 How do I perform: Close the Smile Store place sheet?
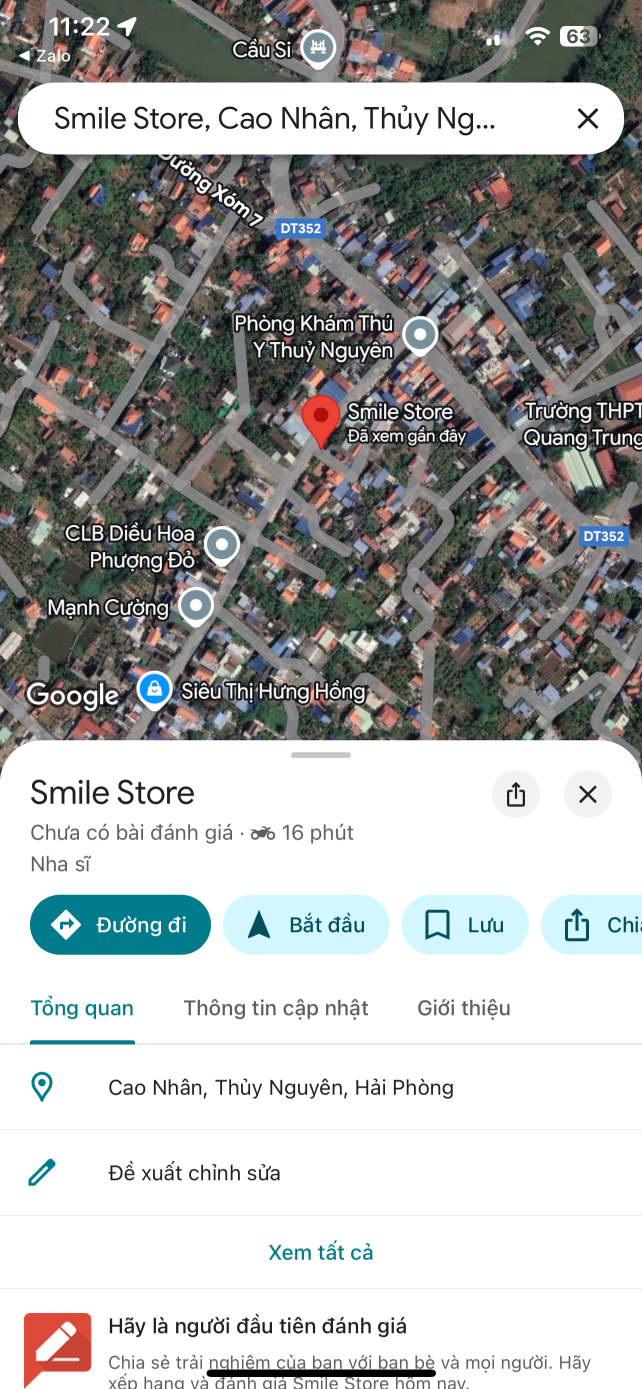tap(588, 795)
